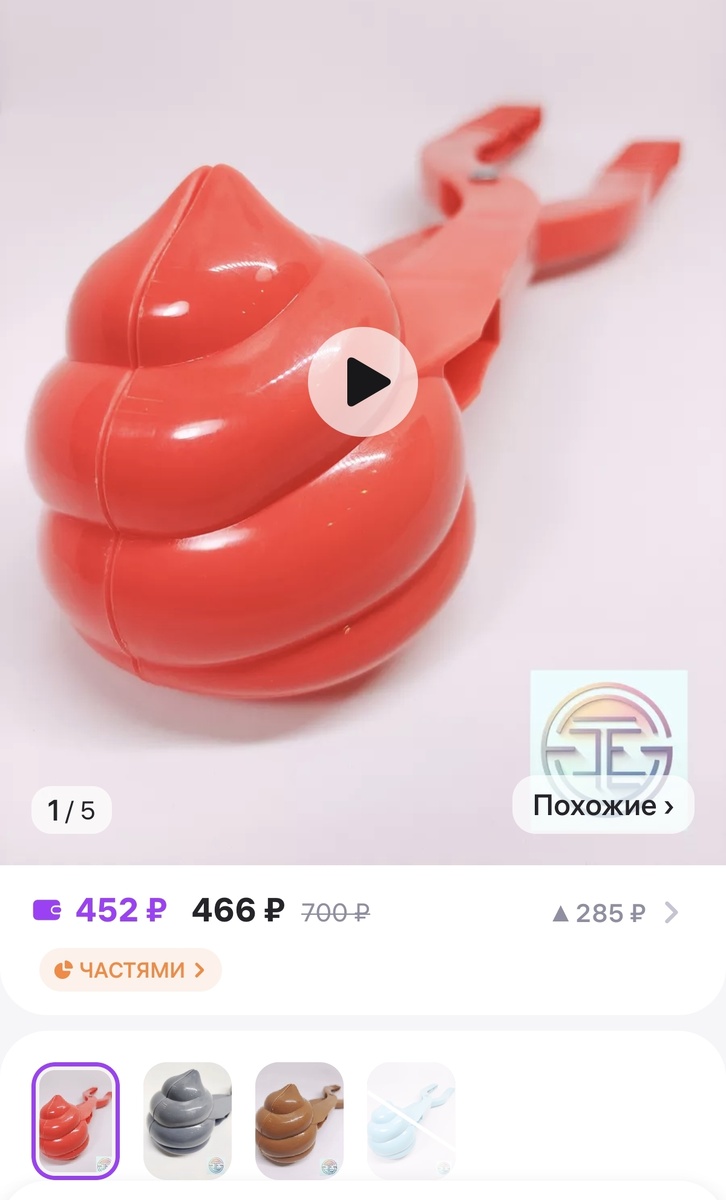Play the product video

pos(362,382)
